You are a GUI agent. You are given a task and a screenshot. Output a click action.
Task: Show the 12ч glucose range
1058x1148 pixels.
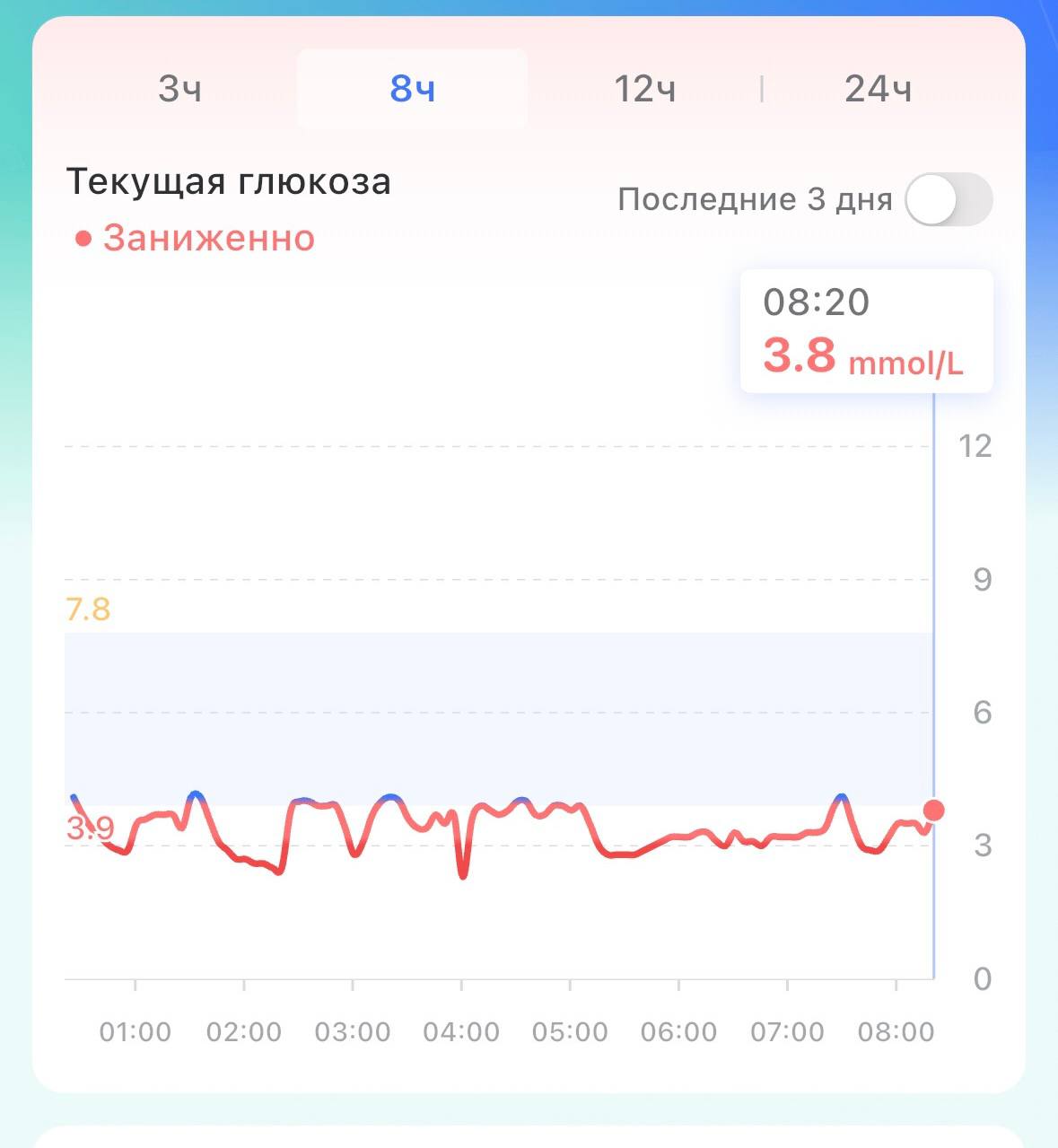(x=644, y=90)
